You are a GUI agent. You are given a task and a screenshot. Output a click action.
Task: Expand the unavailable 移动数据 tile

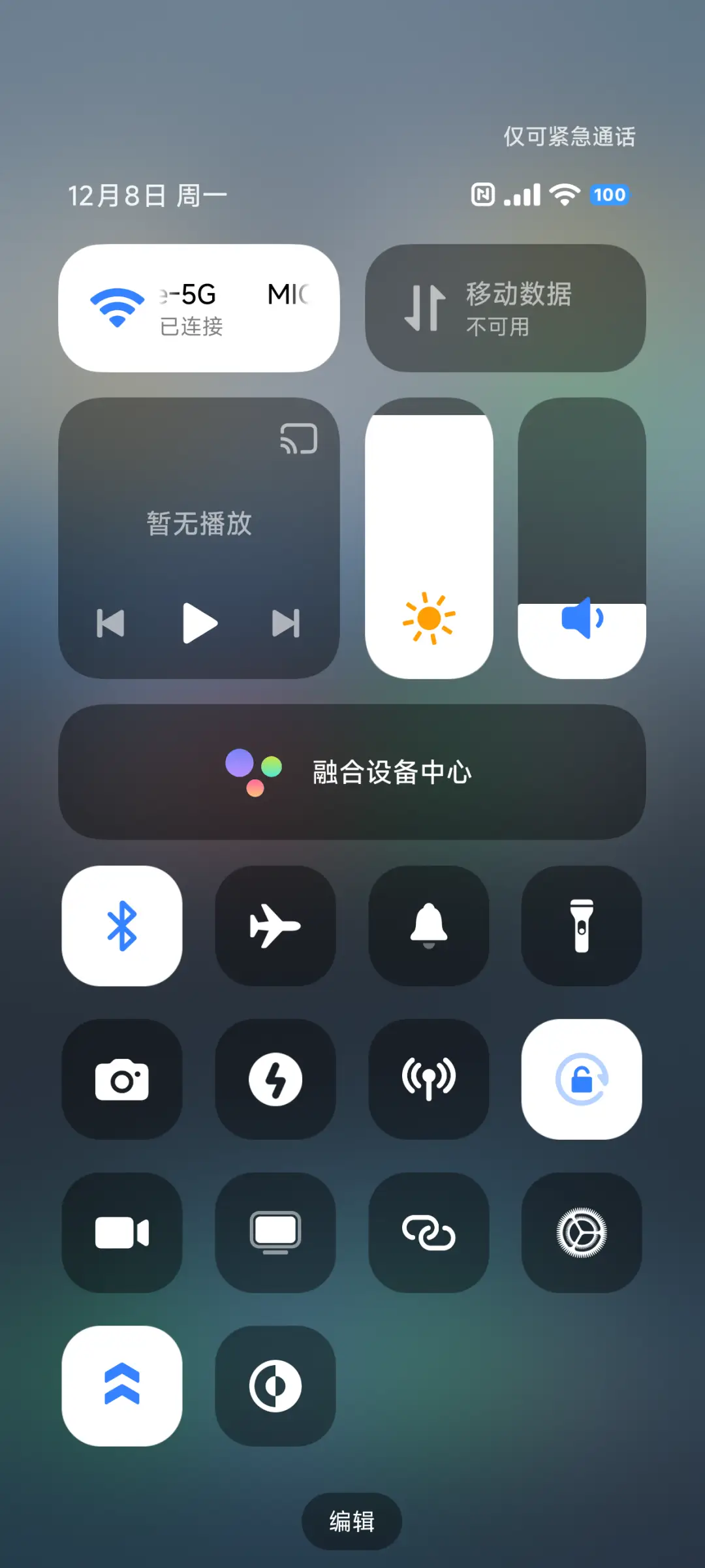(505, 307)
